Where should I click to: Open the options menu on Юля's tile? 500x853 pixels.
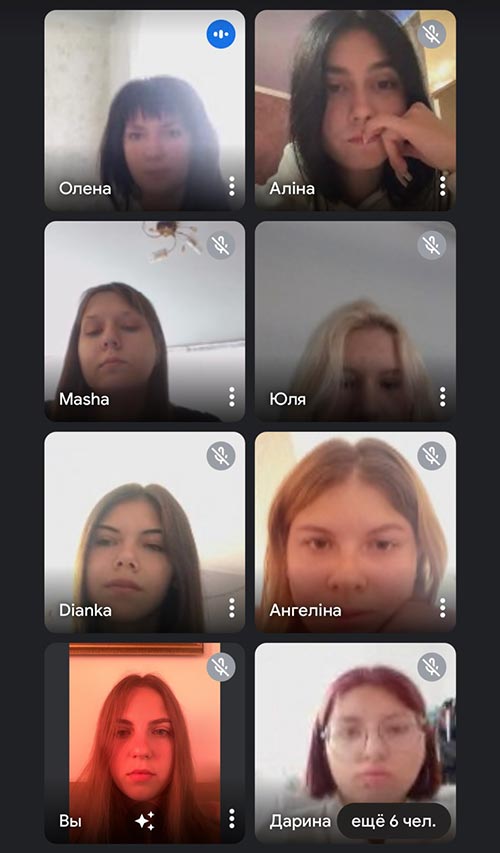pos(442,397)
